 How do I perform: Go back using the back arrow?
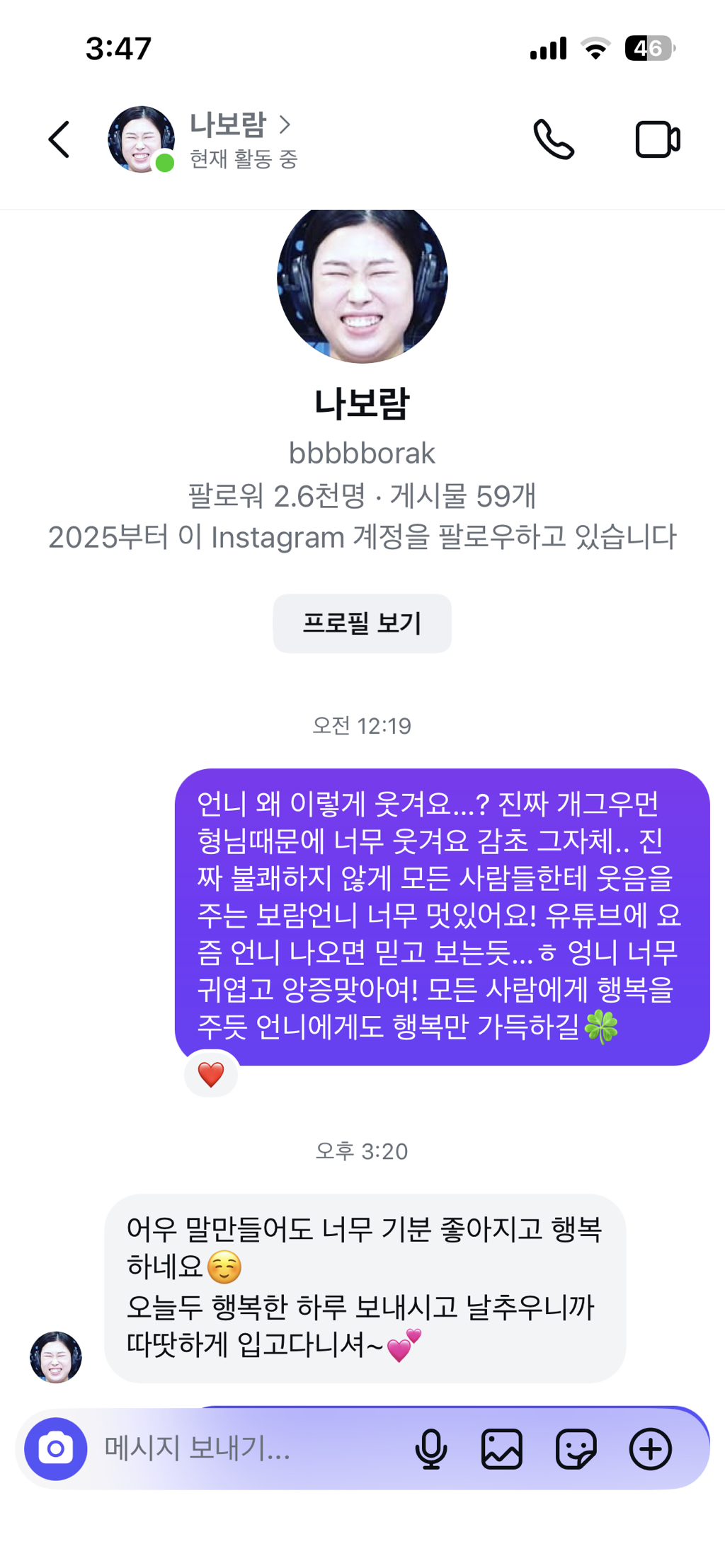59,139
